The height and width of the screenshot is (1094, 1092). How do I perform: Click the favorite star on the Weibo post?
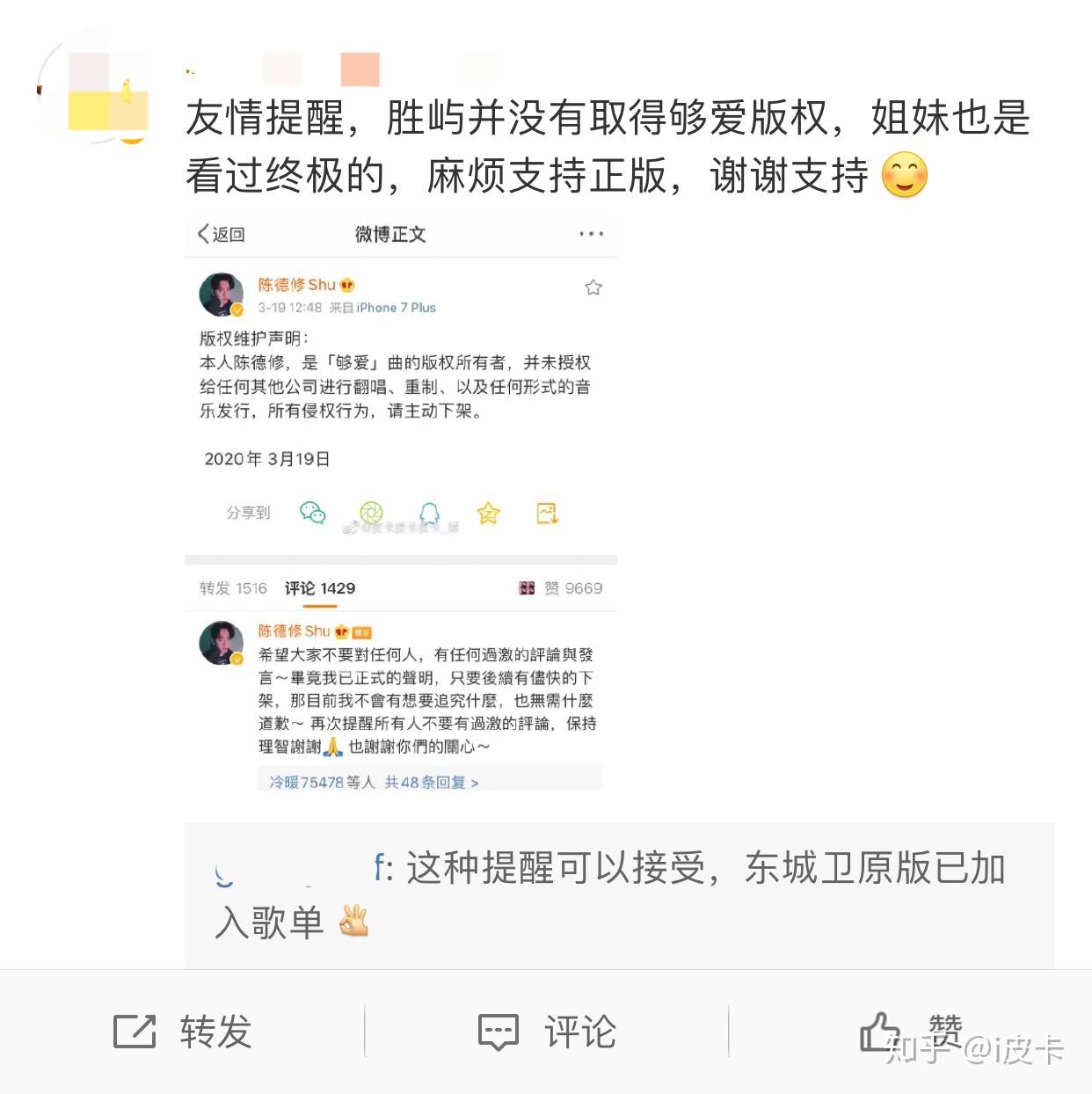(593, 288)
